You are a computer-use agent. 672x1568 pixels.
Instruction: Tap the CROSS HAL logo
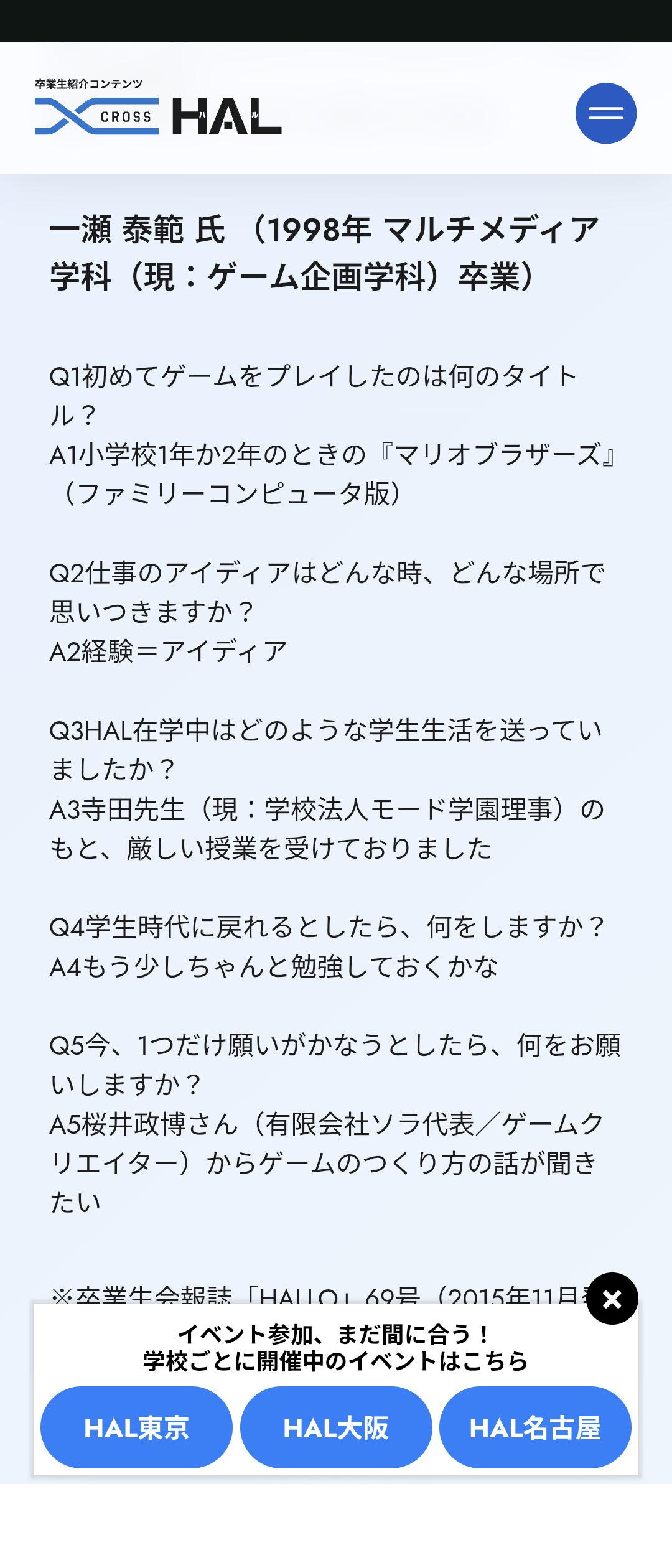(x=158, y=109)
